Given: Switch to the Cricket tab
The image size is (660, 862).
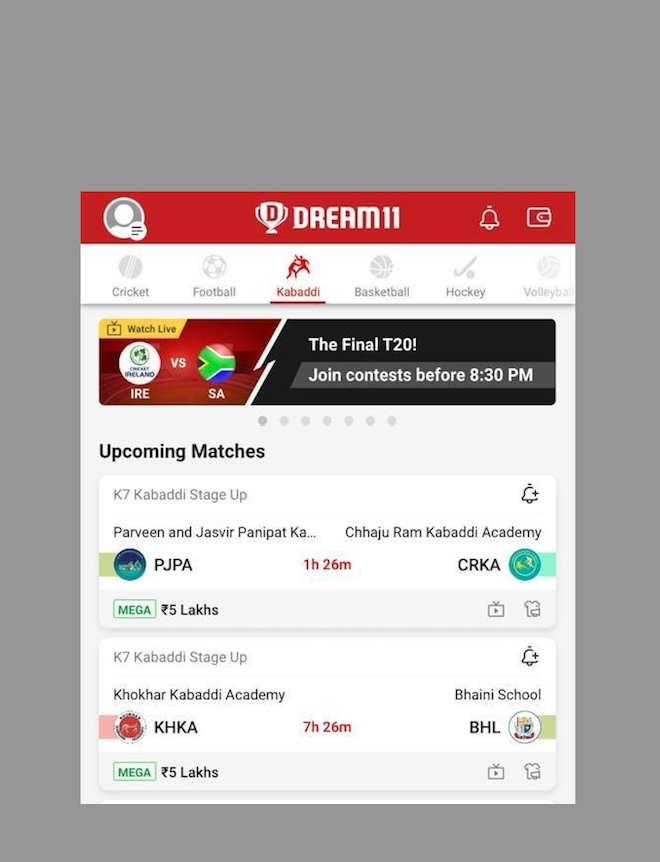Looking at the screenshot, I should 130,276.
